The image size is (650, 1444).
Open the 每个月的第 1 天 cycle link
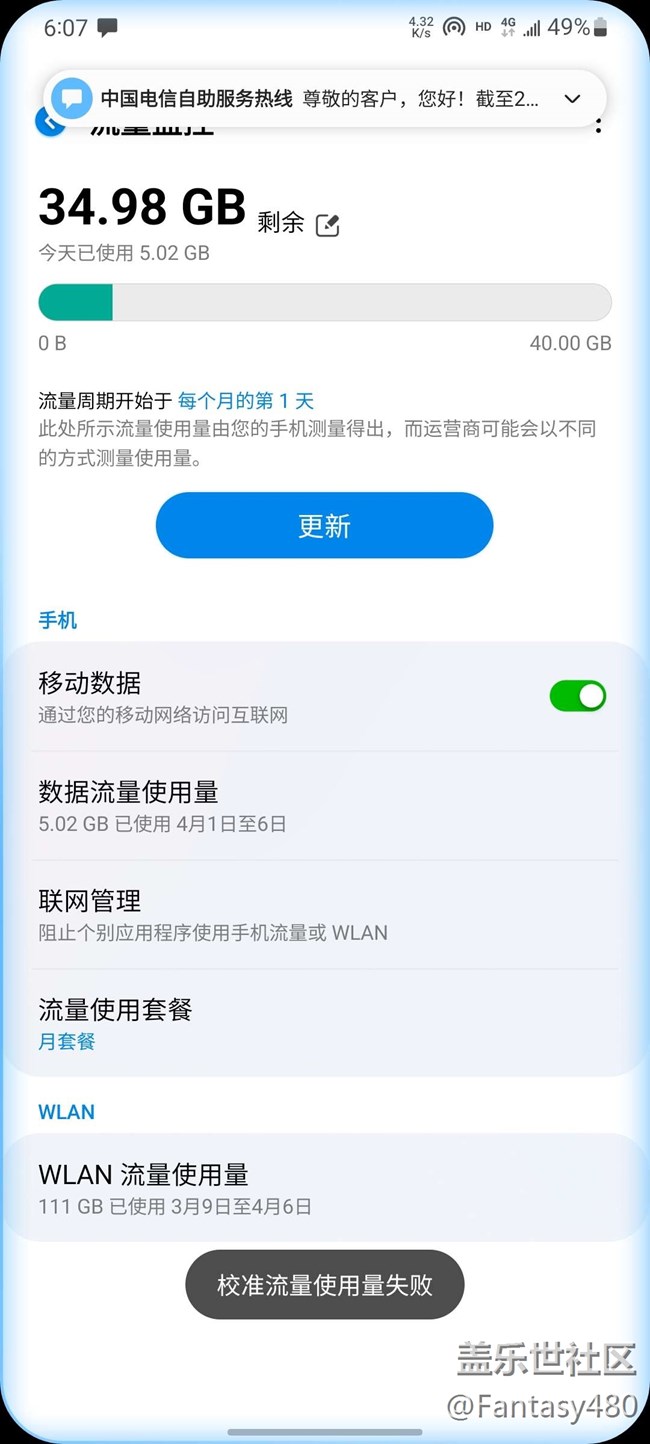tap(246, 401)
